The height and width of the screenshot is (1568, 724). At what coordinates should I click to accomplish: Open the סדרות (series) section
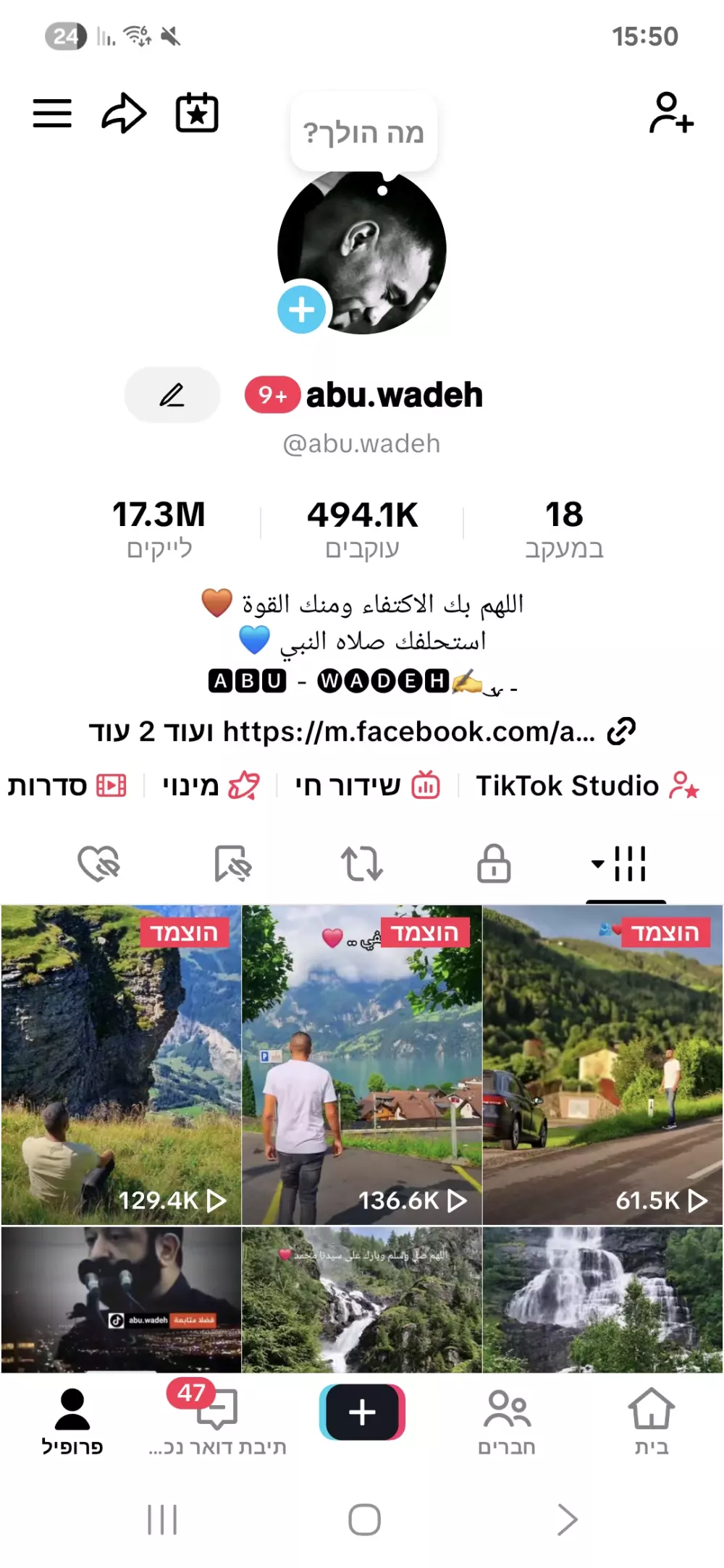point(67,785)
